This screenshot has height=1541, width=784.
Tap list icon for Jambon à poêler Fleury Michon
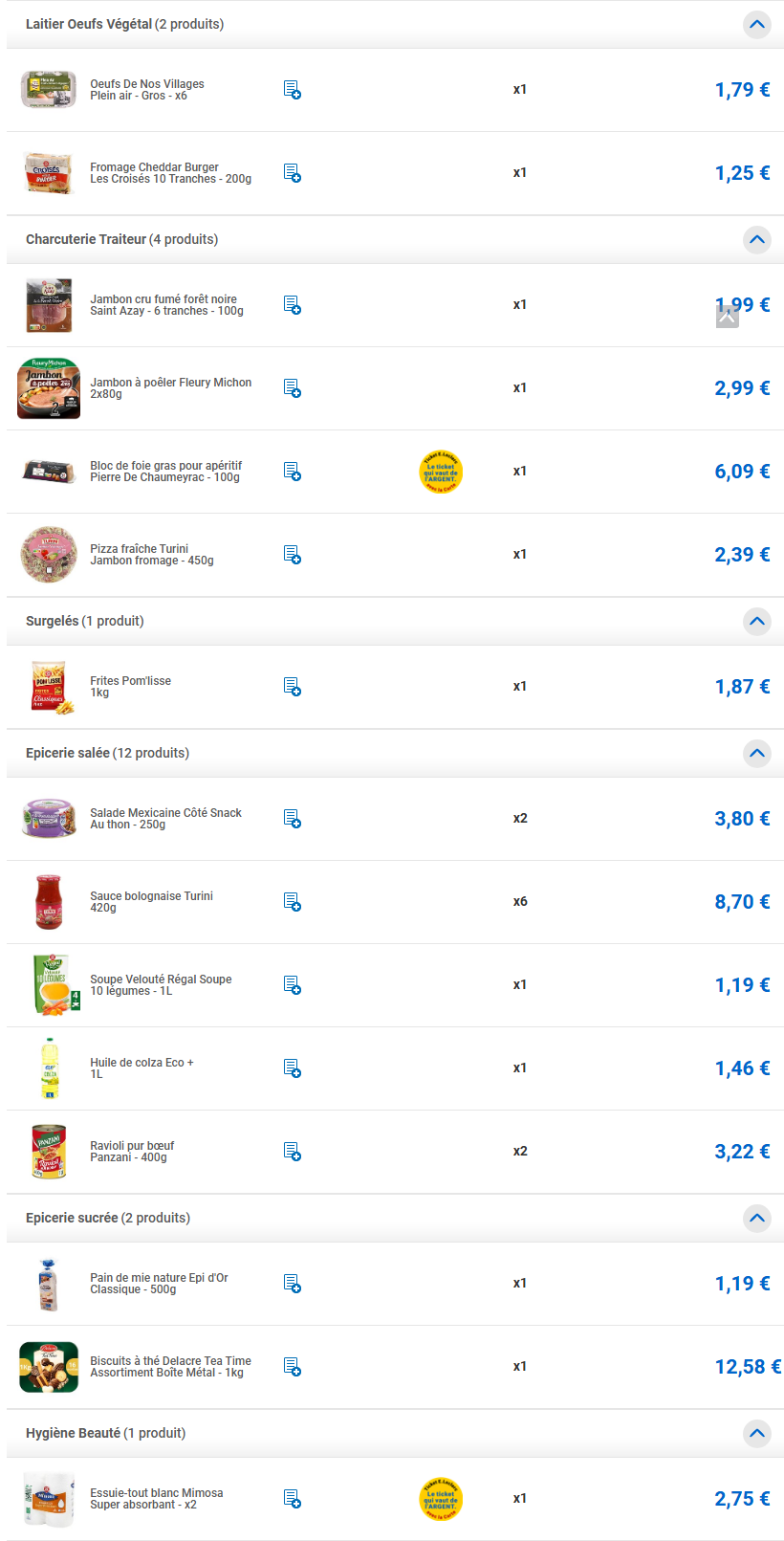click(293, 388)
